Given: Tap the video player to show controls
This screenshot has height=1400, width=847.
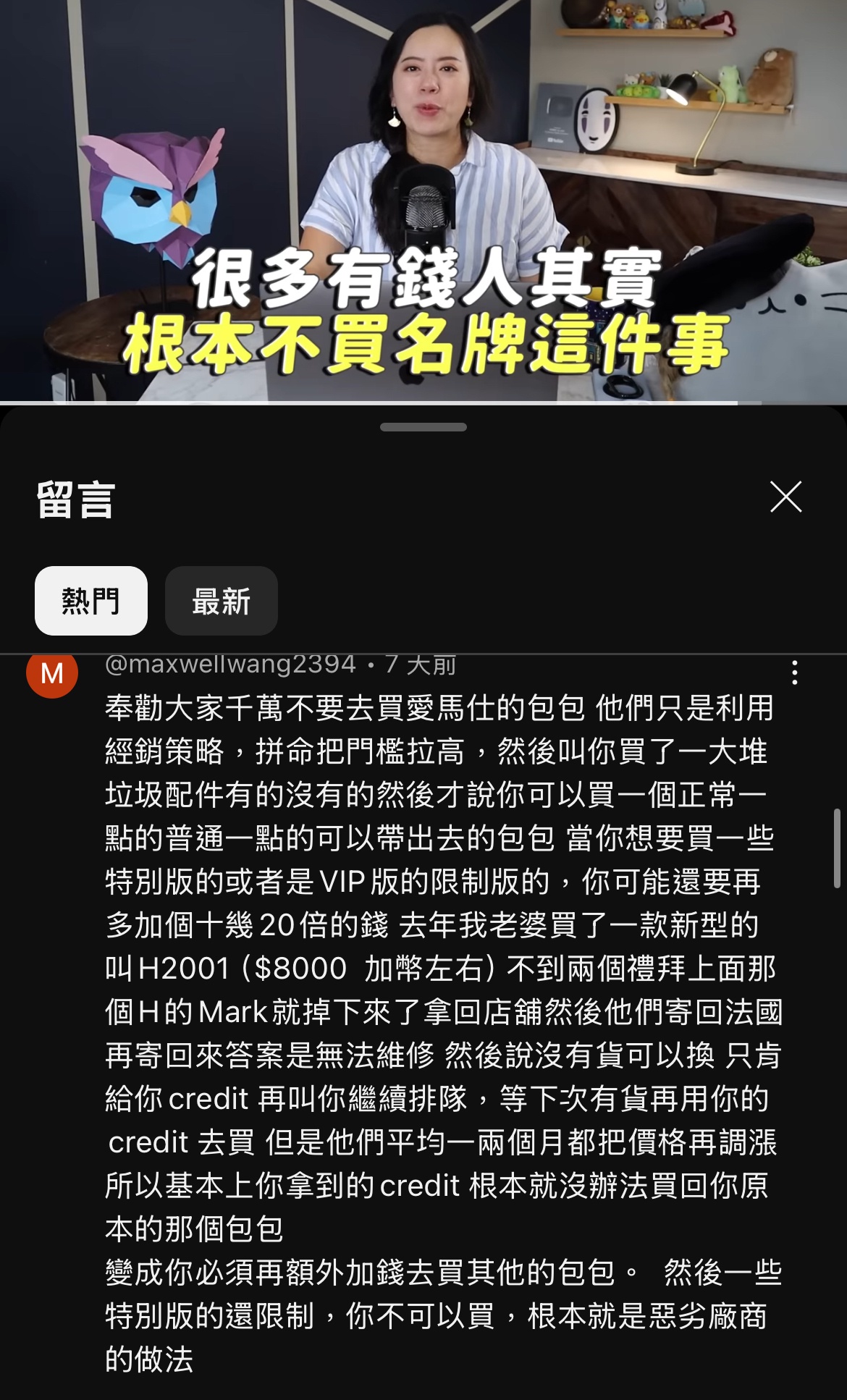Looking at the screenshot, I should coord(423,201).
